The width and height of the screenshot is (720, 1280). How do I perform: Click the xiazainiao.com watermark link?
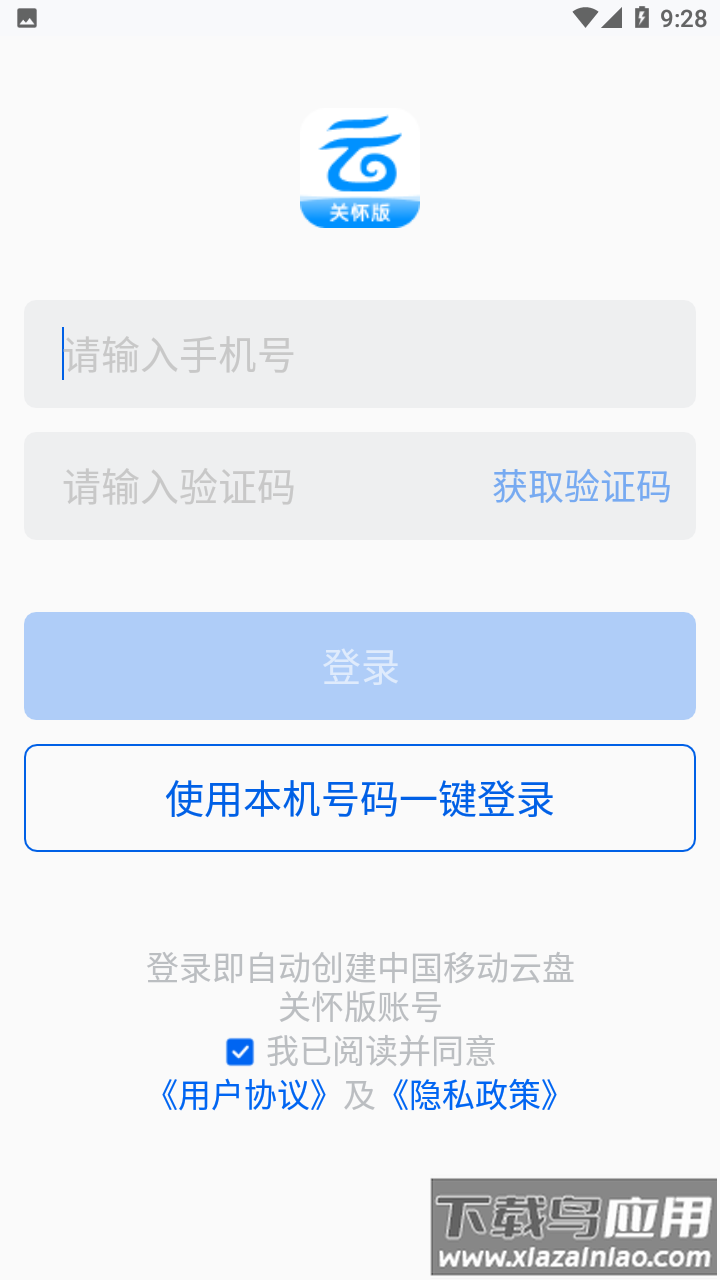click(574, 1255)
